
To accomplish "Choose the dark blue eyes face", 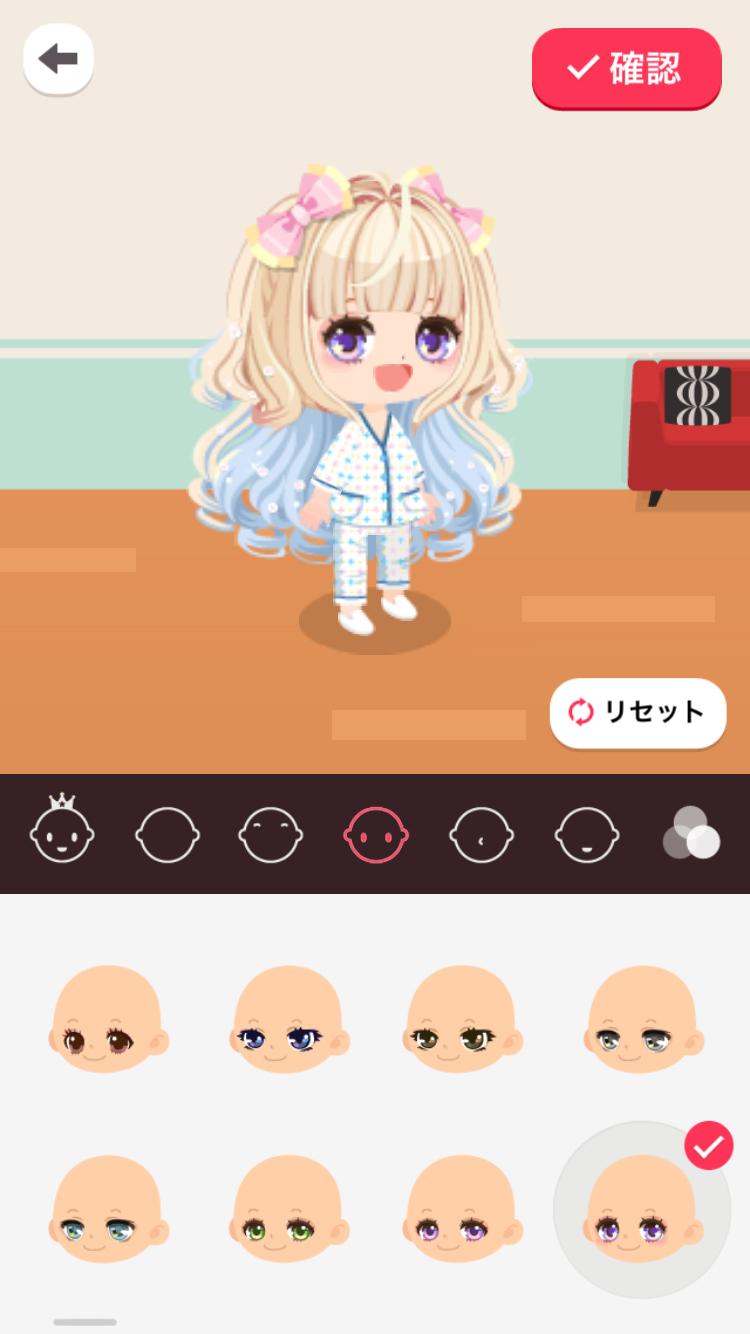I will coord(287,1020).
